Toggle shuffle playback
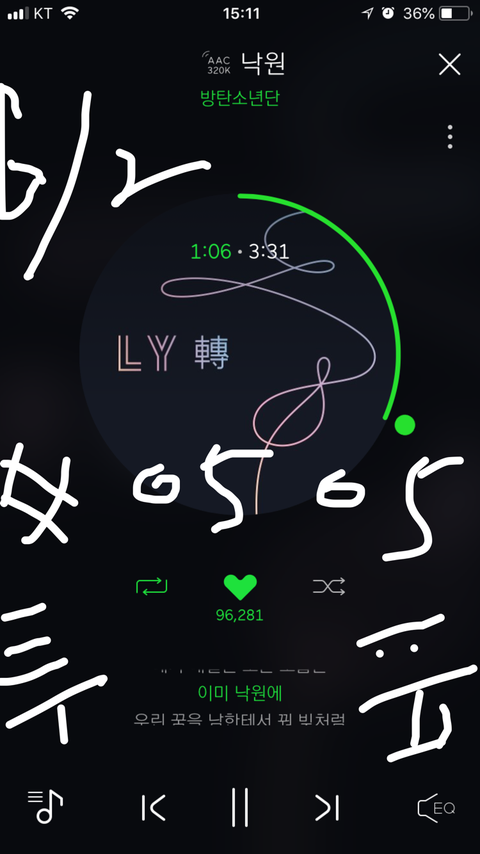 click(x=329, y=587)
